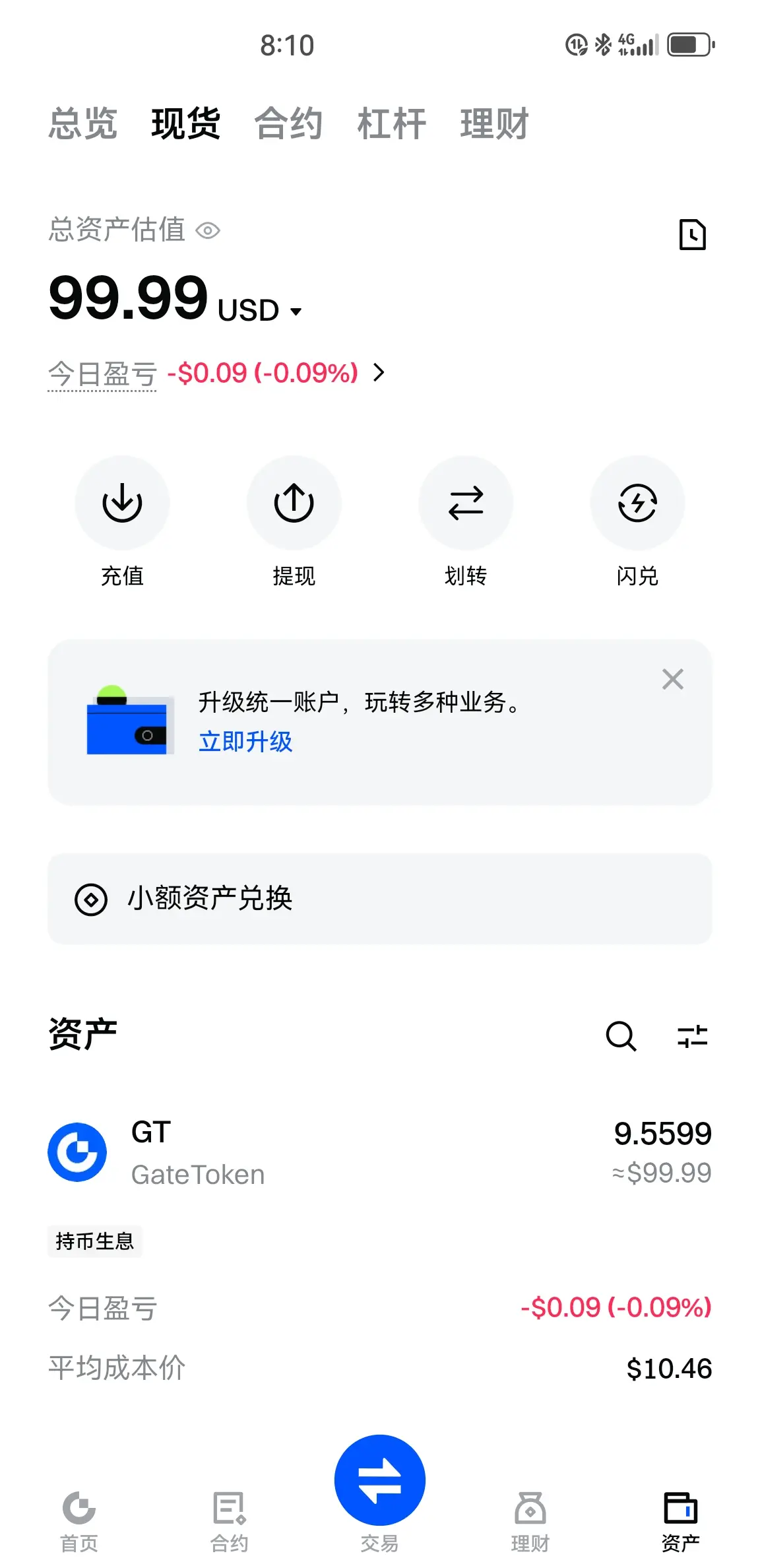
Task: Open the USD currency dropdown
Action: click(x=295, y=311)
